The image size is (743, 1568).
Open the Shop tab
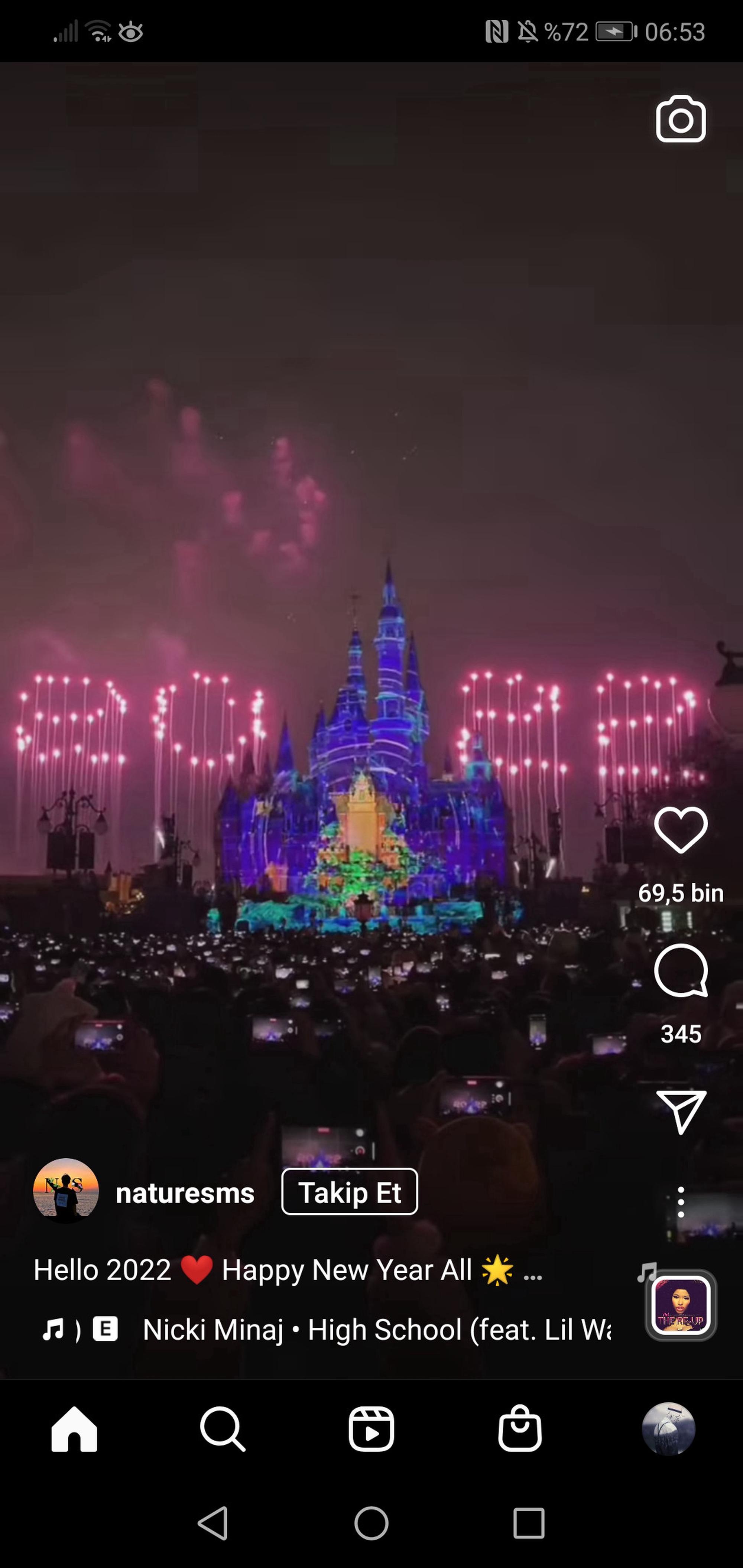tap(519, 1429)
